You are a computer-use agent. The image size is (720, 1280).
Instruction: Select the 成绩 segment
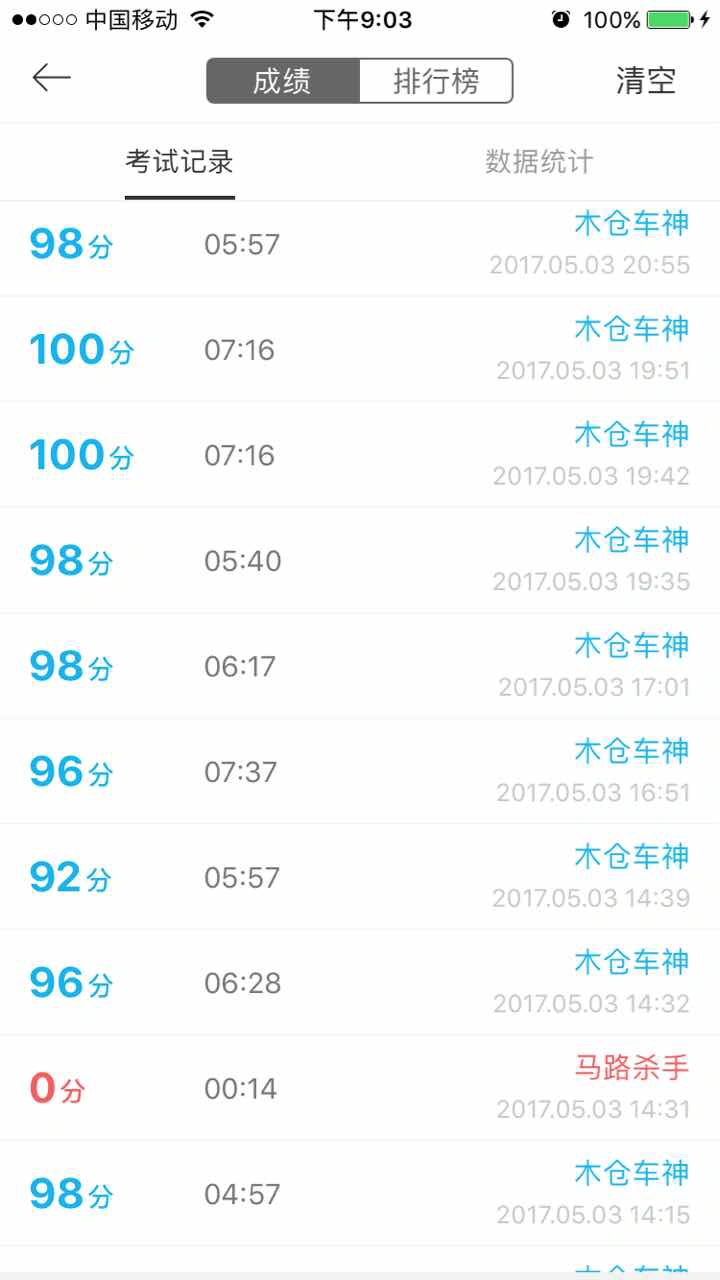pos(283,81)
